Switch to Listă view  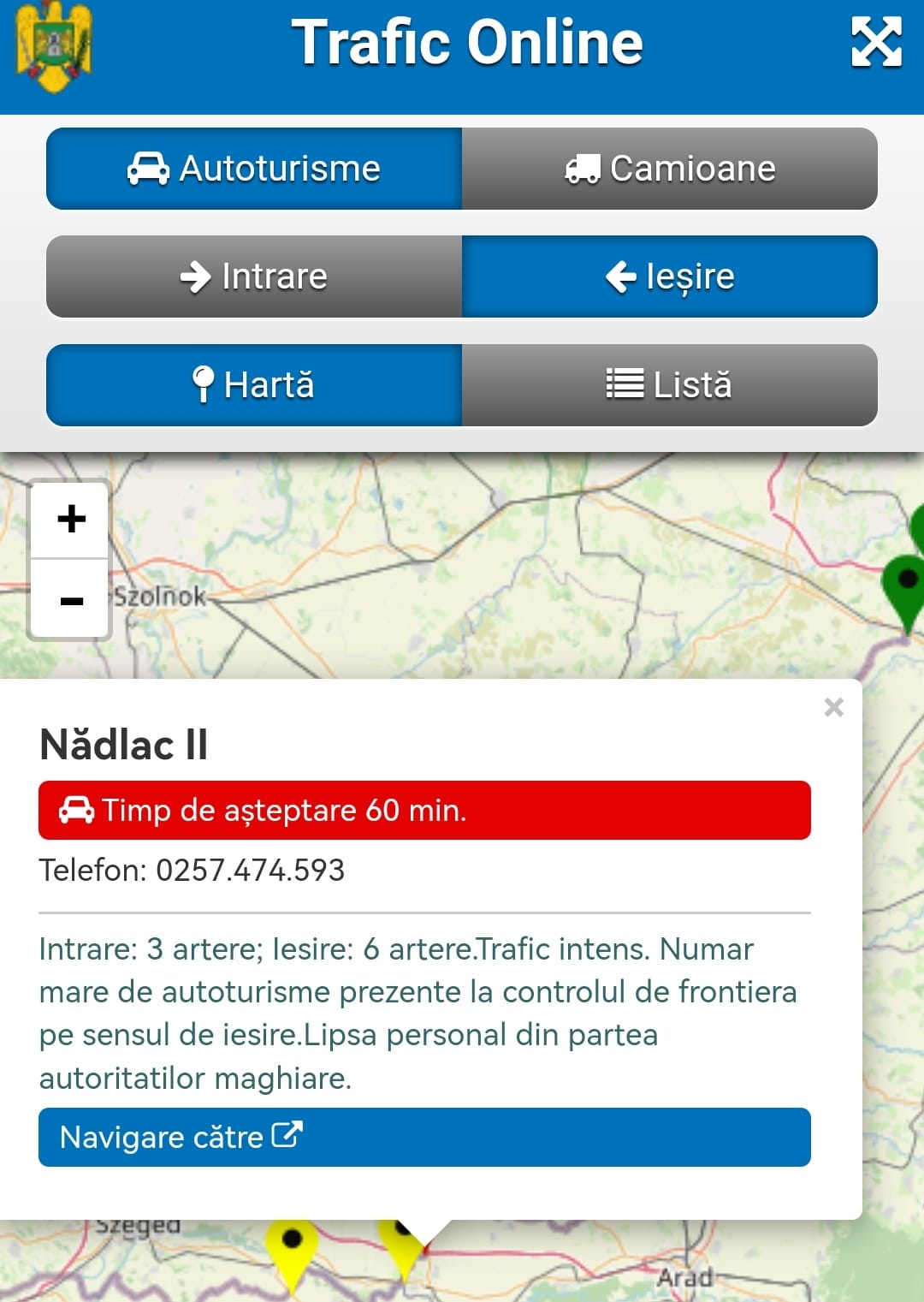(x=670, y=385)
